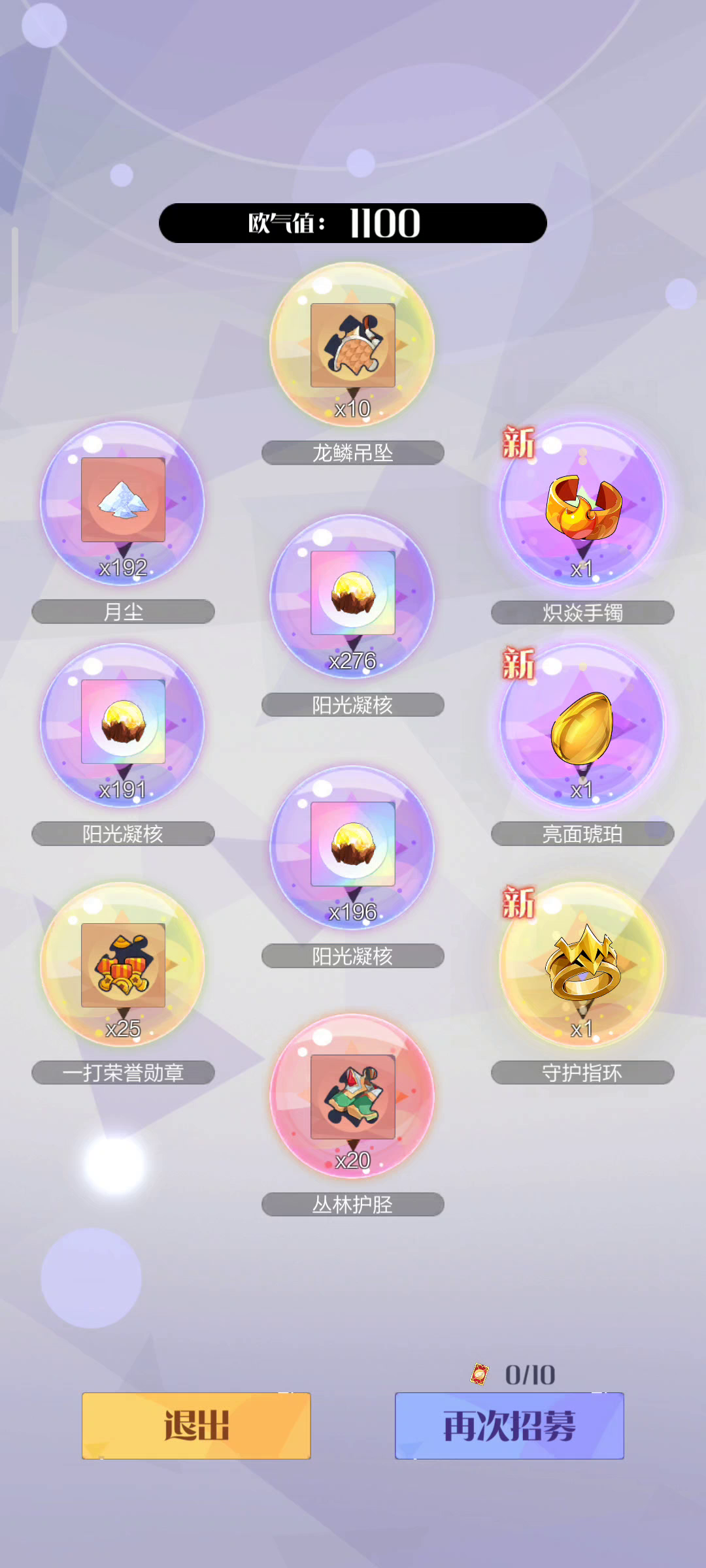View the 月尘 x192 reward bubble

[123, 502]
